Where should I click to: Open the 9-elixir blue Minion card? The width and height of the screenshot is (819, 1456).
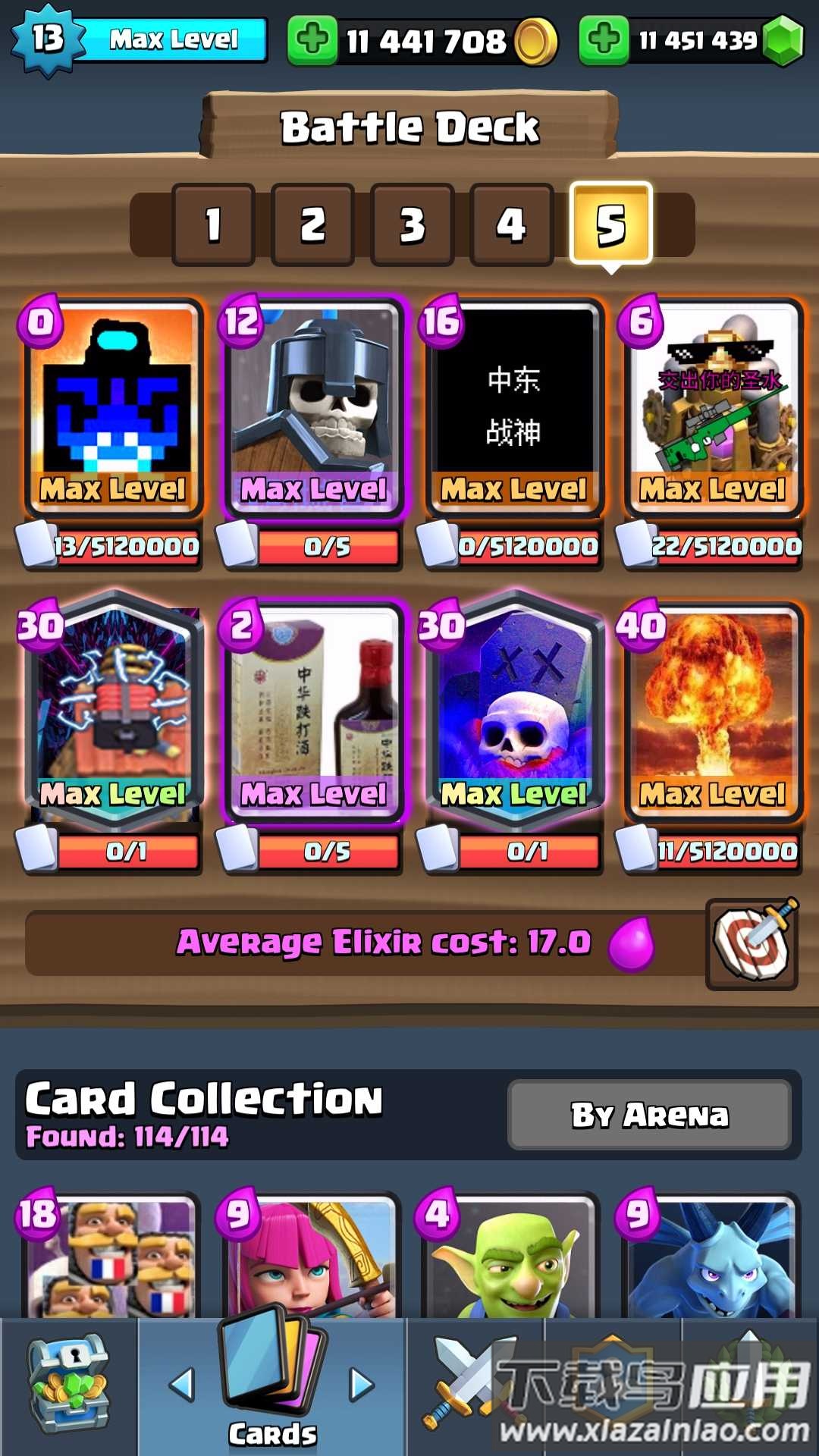[x=710, y=1259]
